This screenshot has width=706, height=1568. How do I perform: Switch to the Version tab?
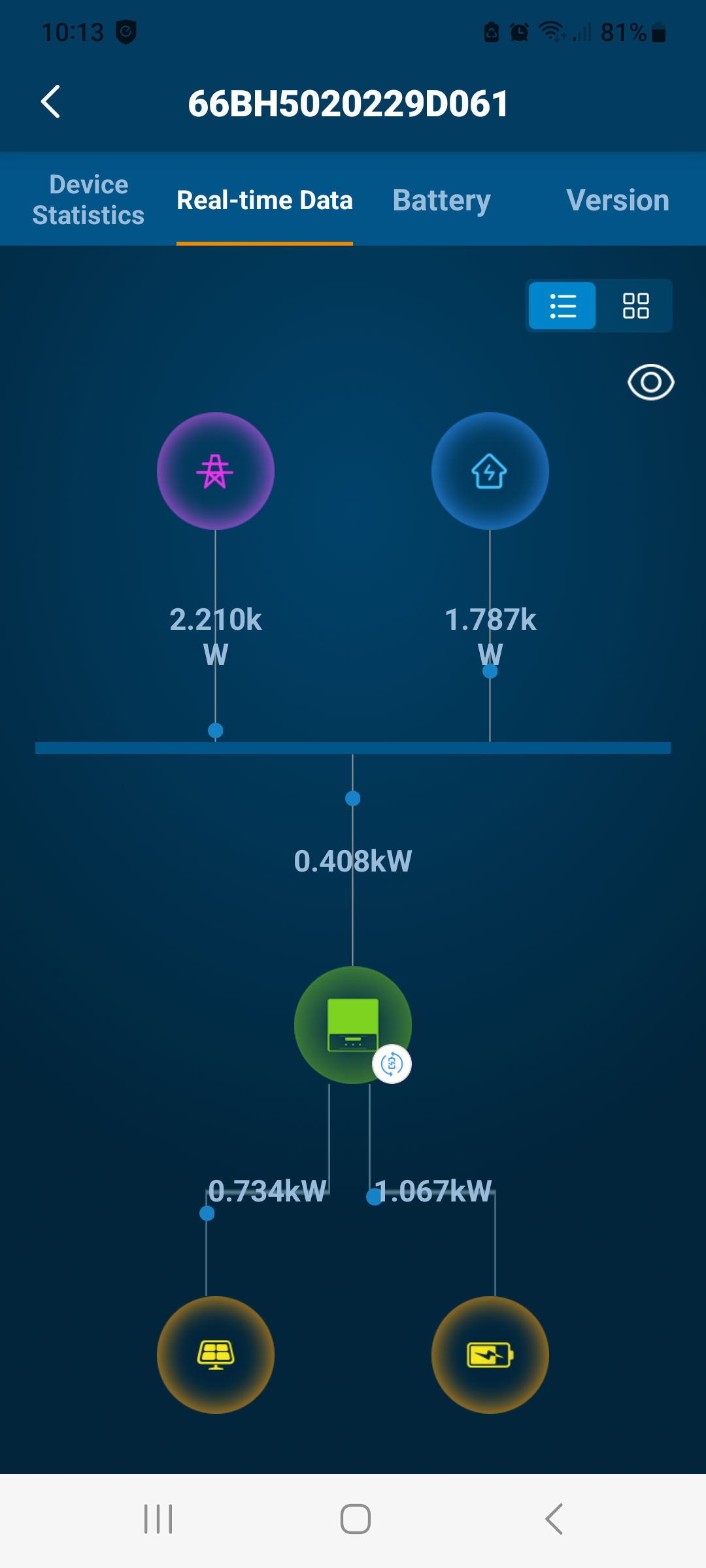pos(617,200)
